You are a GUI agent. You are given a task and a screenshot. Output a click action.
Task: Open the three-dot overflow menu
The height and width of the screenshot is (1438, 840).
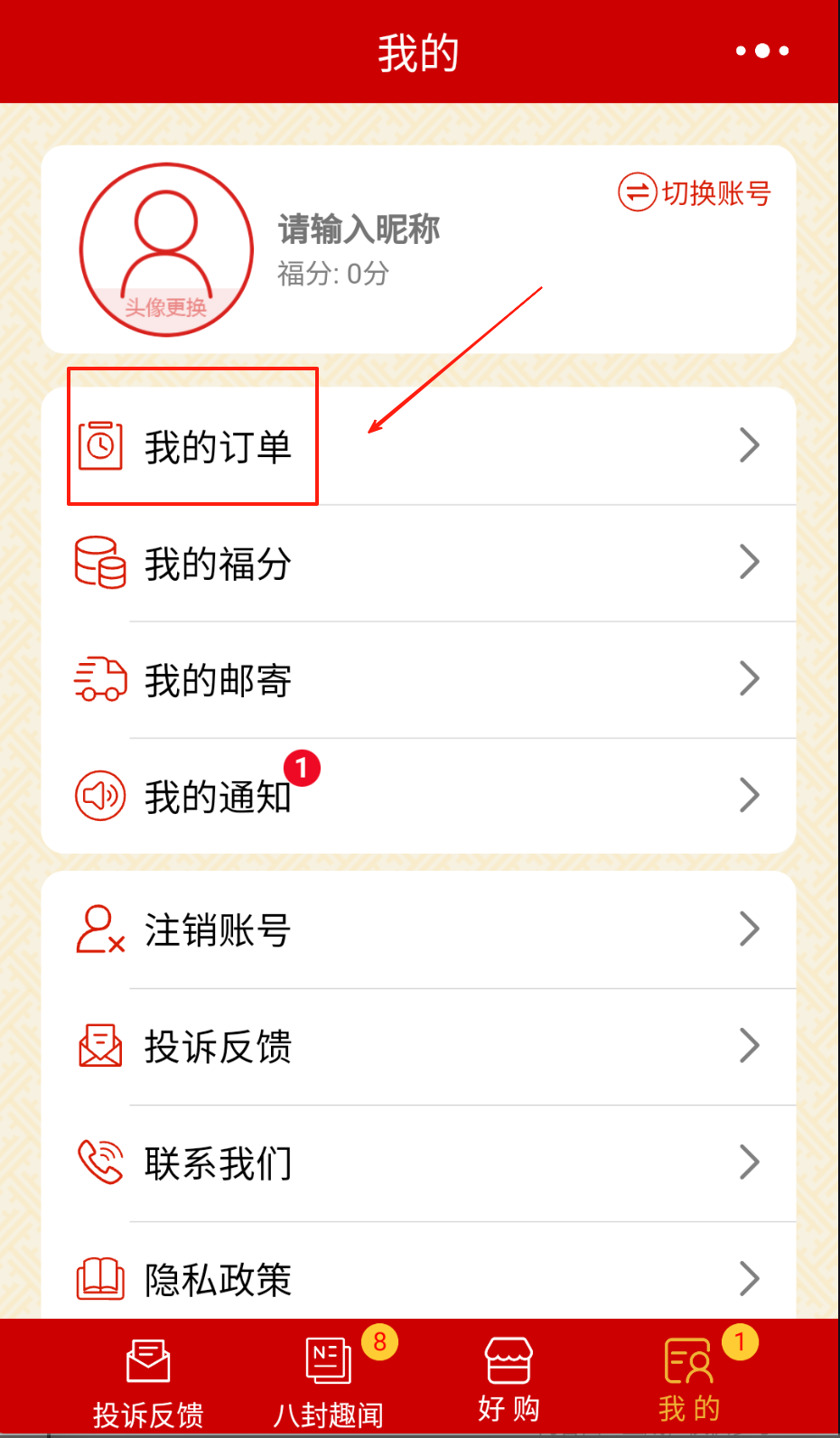(x=761, y=51)
